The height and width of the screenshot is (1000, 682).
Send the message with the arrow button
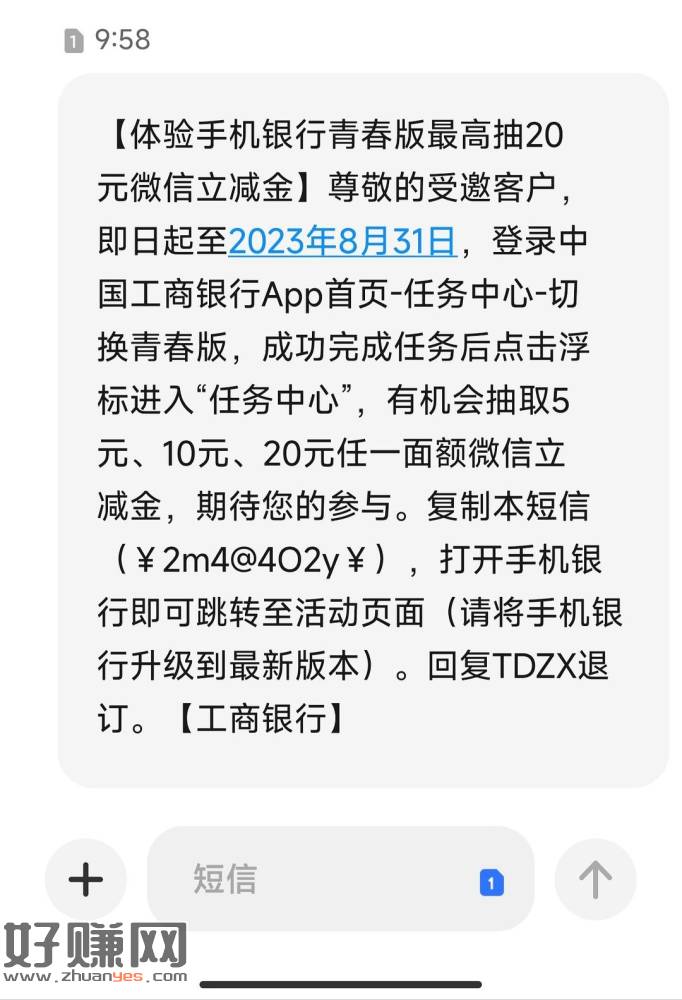click(x=595, y=879)
